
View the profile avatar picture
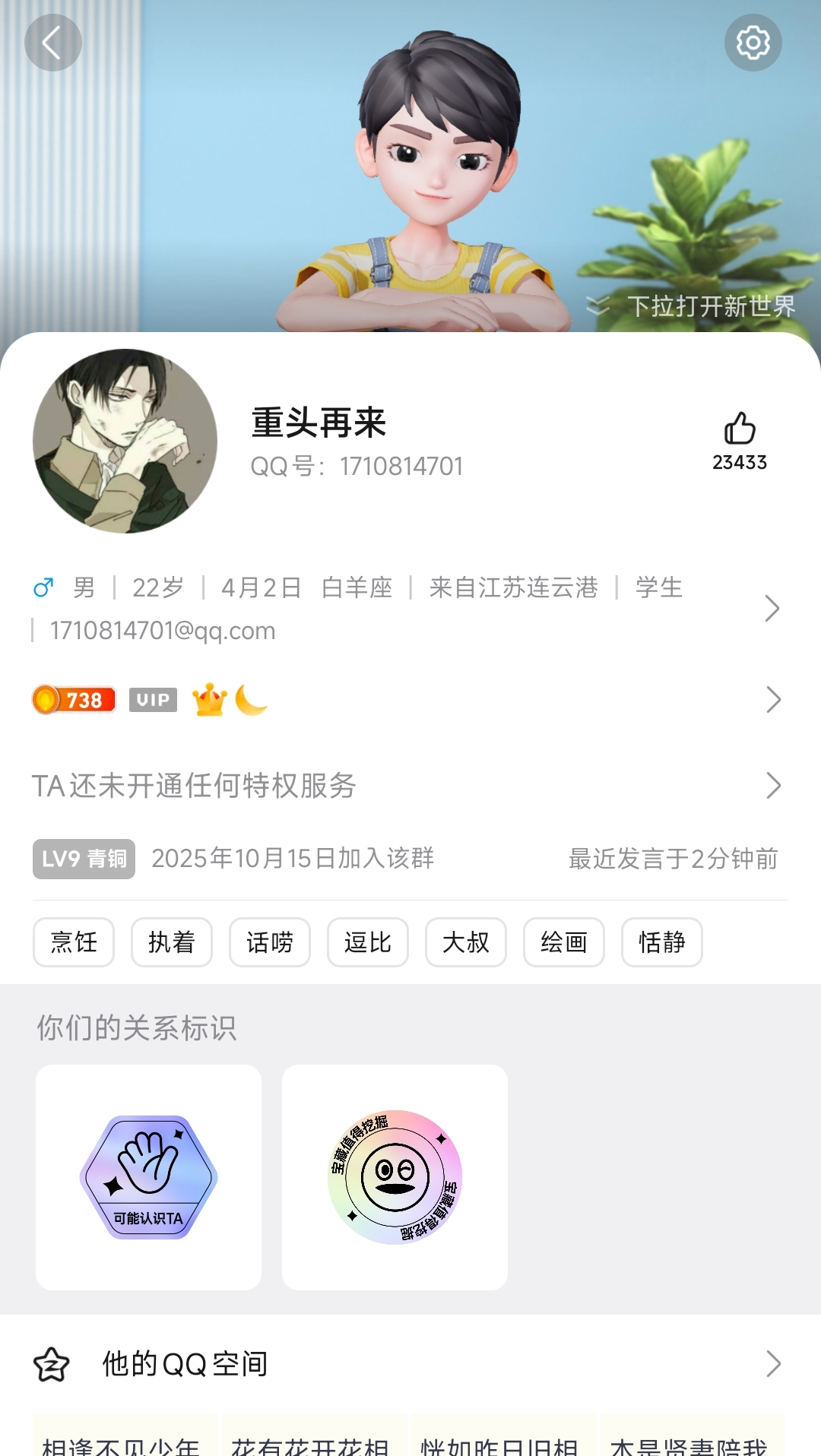point(125,441)
